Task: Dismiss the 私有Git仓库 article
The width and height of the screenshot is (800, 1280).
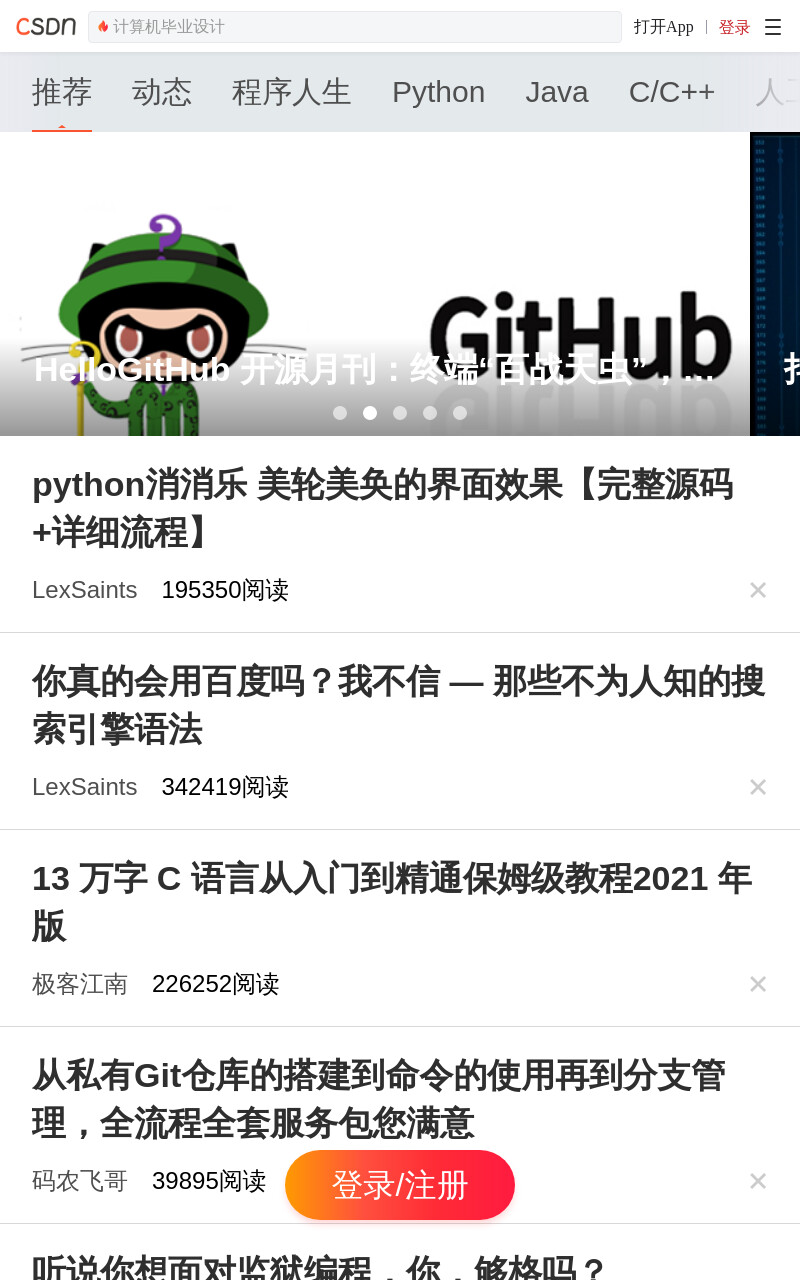Action: point(758,1181)
